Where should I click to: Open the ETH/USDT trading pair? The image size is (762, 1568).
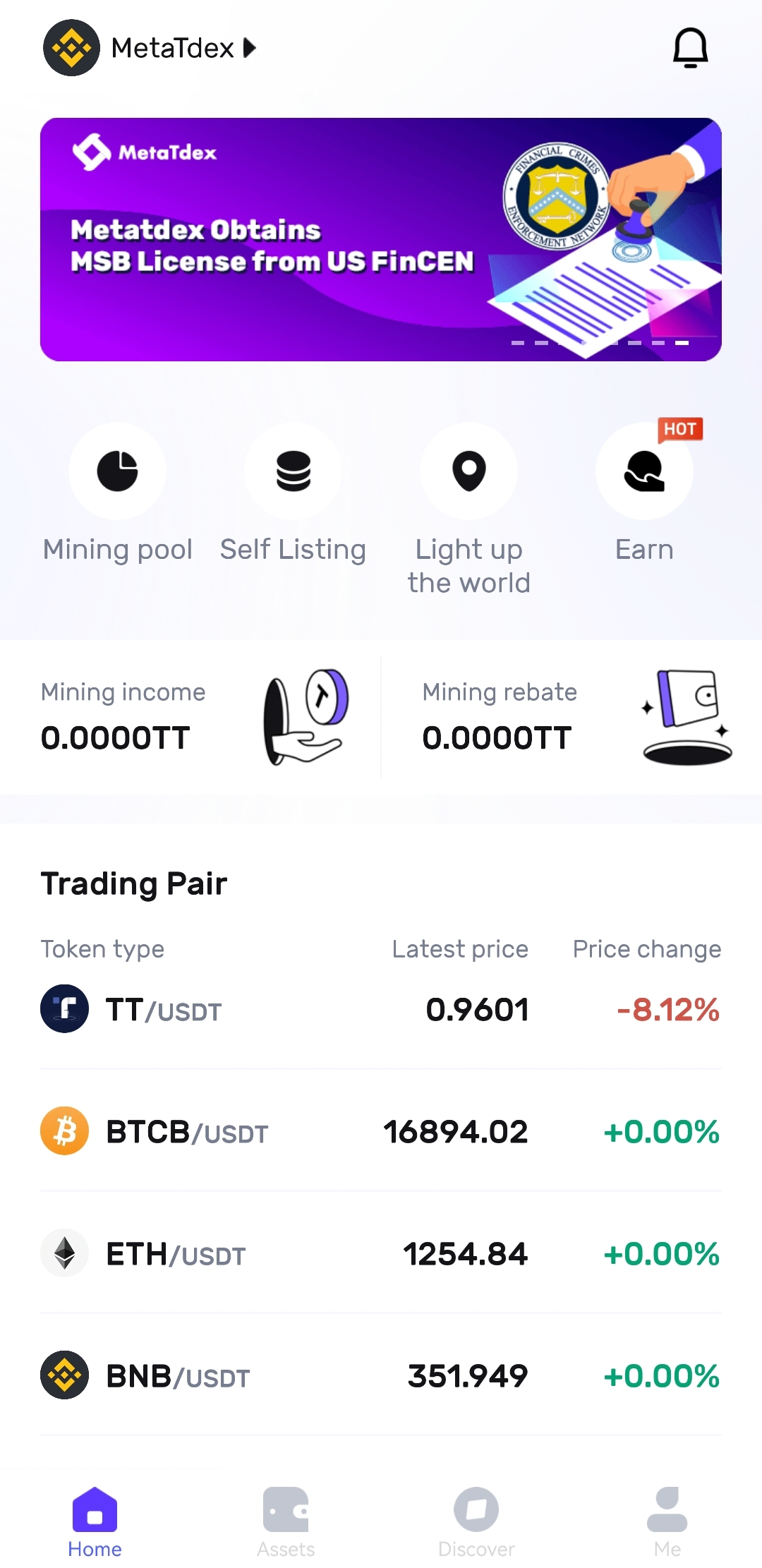pos(381,1253)
